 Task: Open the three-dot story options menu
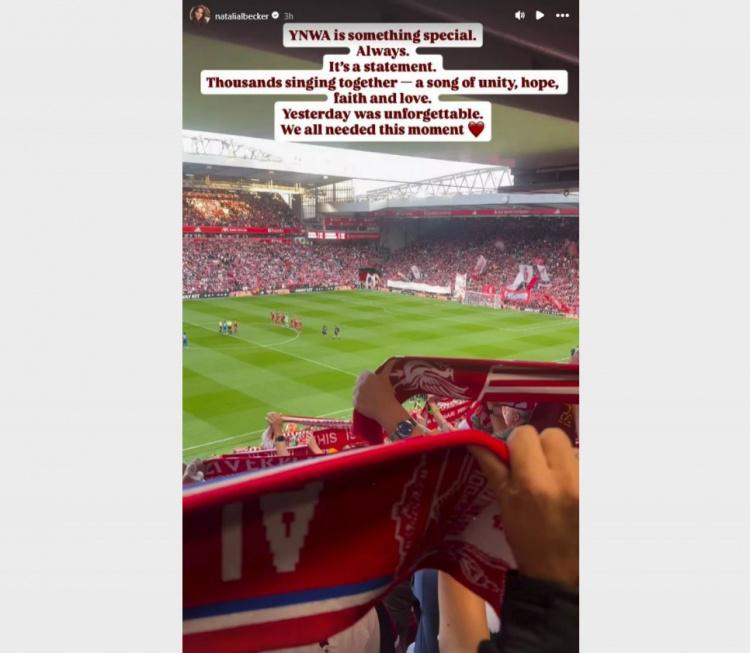tap(562, 15)
